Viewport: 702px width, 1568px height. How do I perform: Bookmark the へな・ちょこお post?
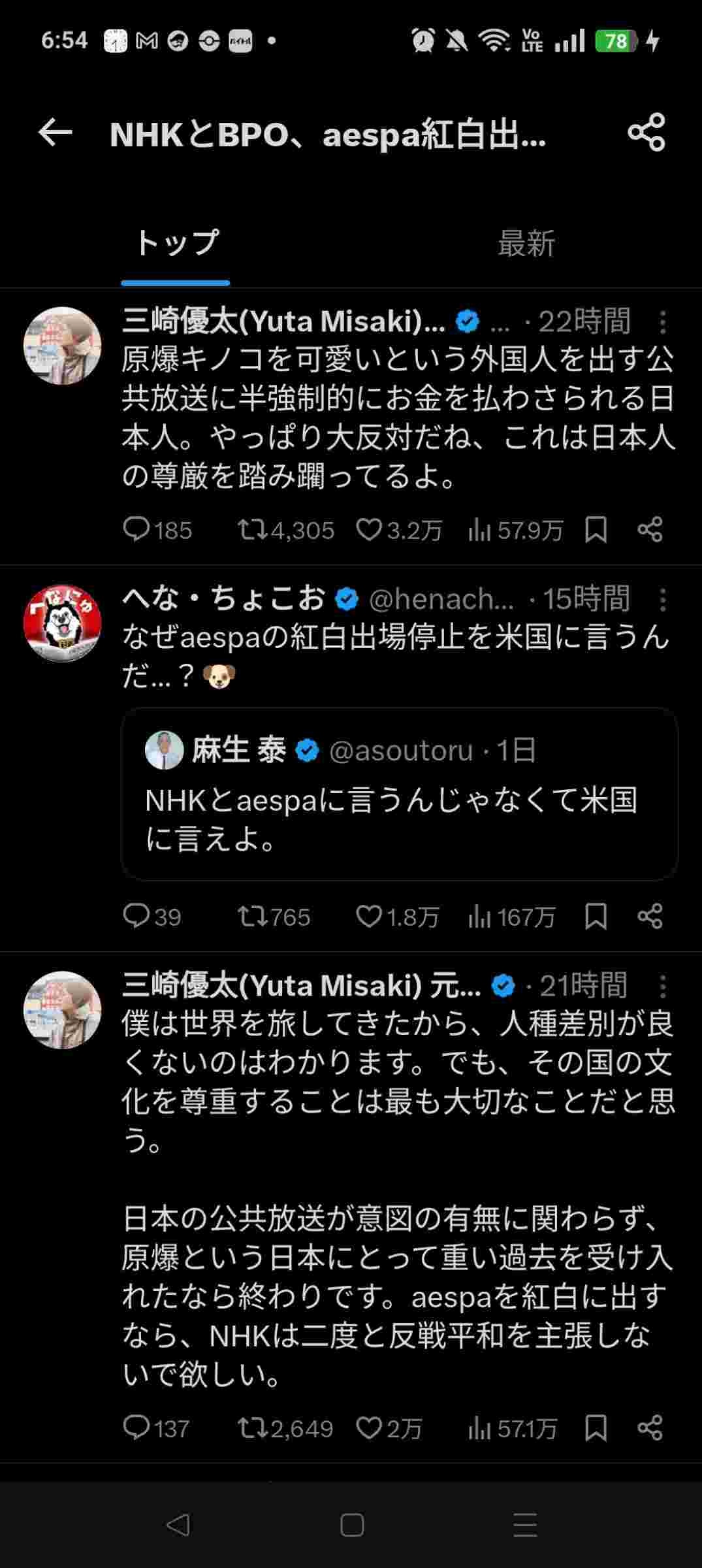[x=596, y=916]
